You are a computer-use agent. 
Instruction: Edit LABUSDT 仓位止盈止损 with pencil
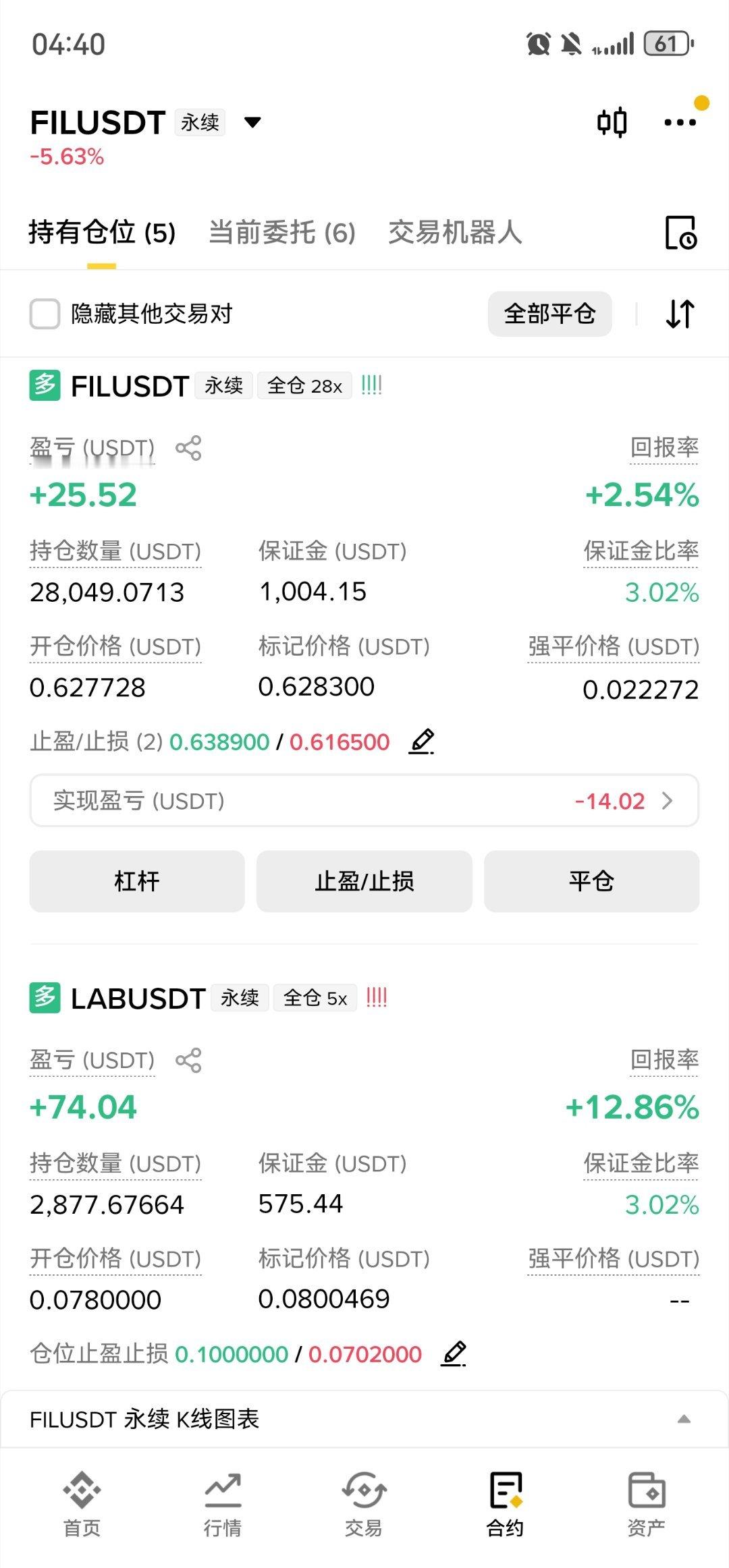[454, 1353]
